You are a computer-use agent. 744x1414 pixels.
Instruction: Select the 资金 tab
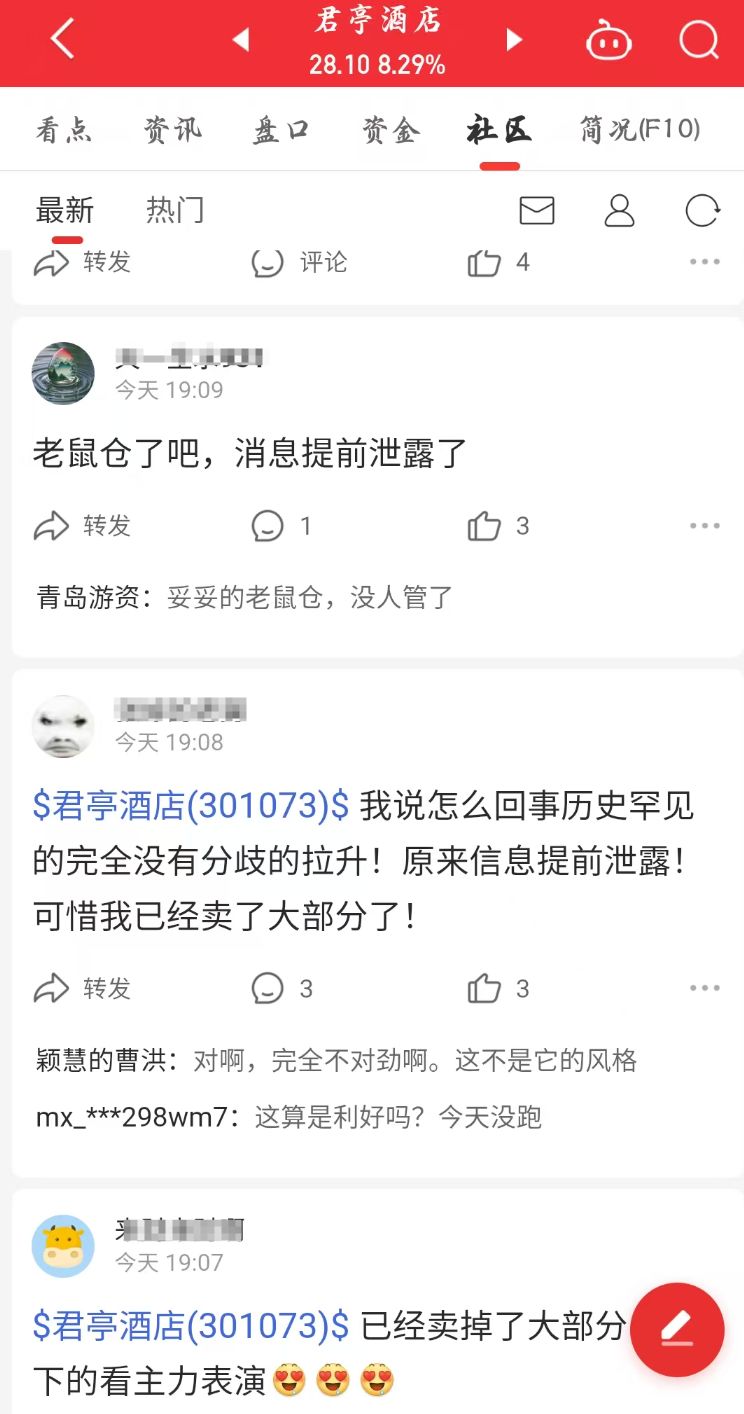coord(390,130)
